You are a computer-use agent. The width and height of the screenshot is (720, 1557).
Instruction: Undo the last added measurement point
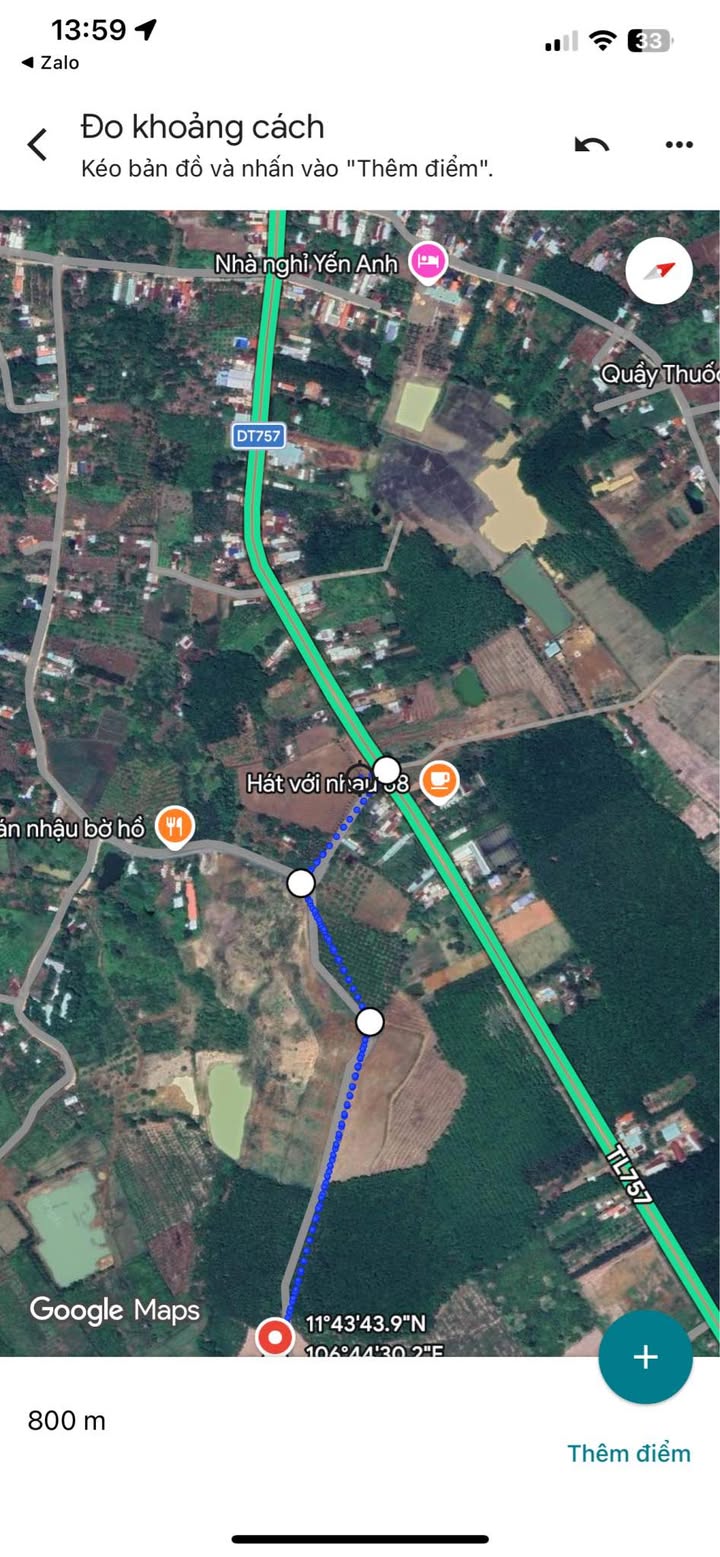coord(592,145)
